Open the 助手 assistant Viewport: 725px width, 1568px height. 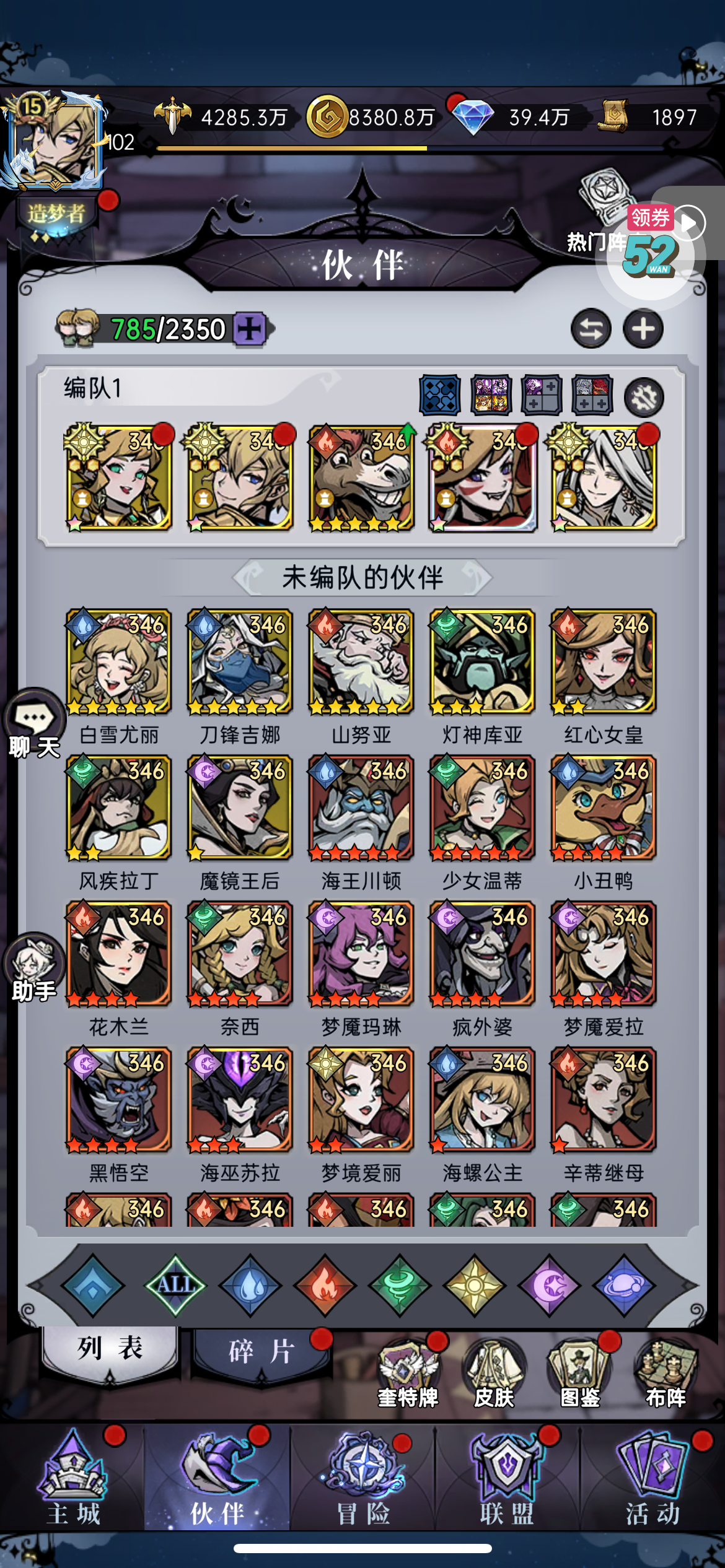point(35,968)
